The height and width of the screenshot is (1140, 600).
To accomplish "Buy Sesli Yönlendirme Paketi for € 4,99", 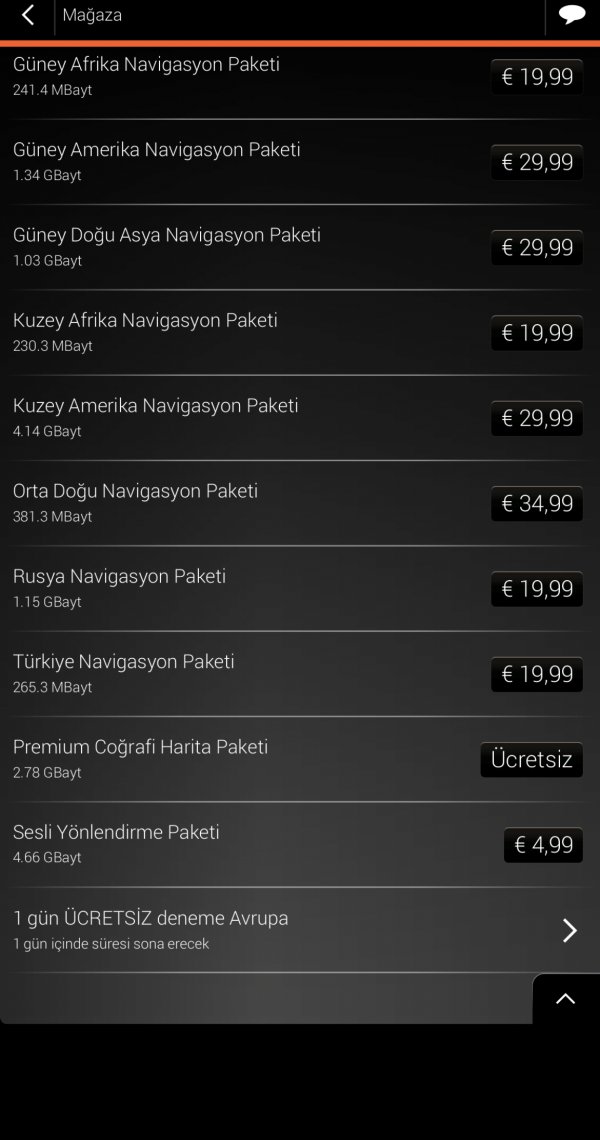I will point(543,845).
